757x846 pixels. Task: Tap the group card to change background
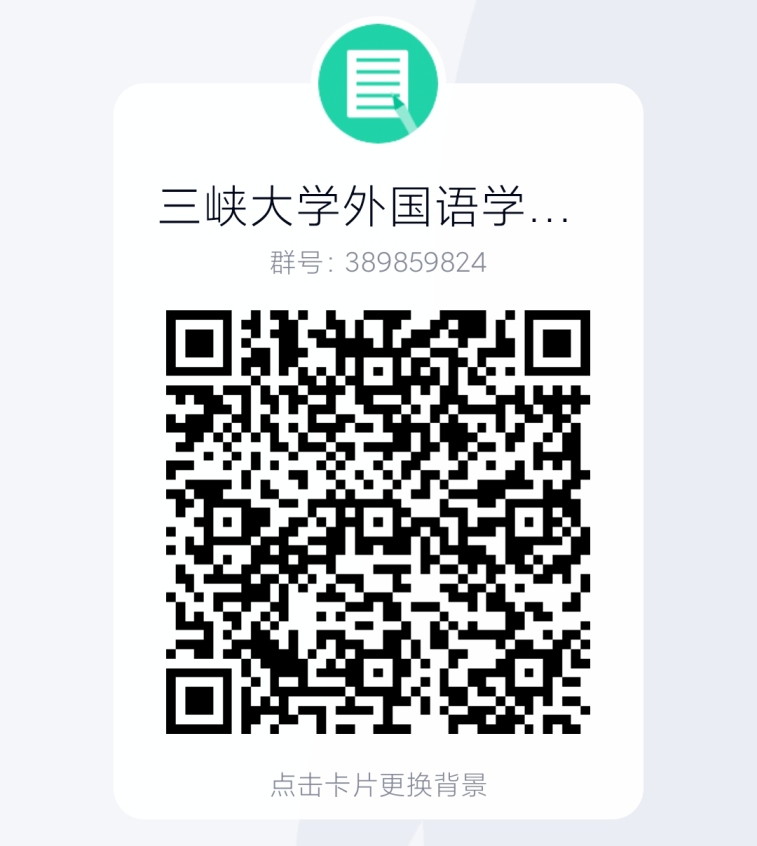378,783
